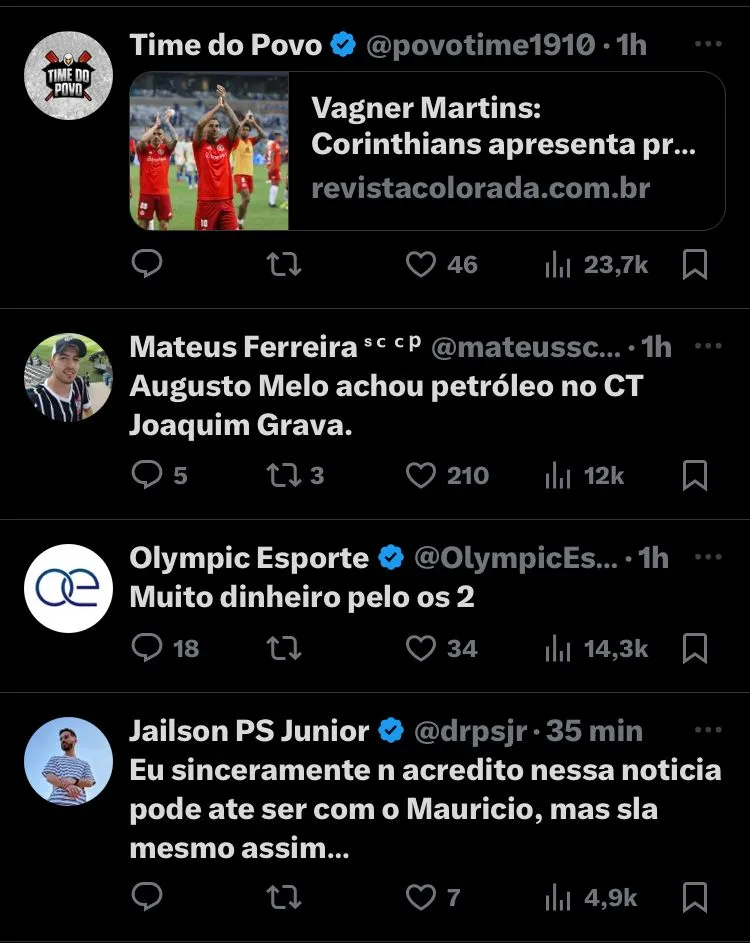Viewport: 750px width, 943px height.
Task: Open overflow menu on Jailson PS Junior's post
Action: (x=708, y=731)
